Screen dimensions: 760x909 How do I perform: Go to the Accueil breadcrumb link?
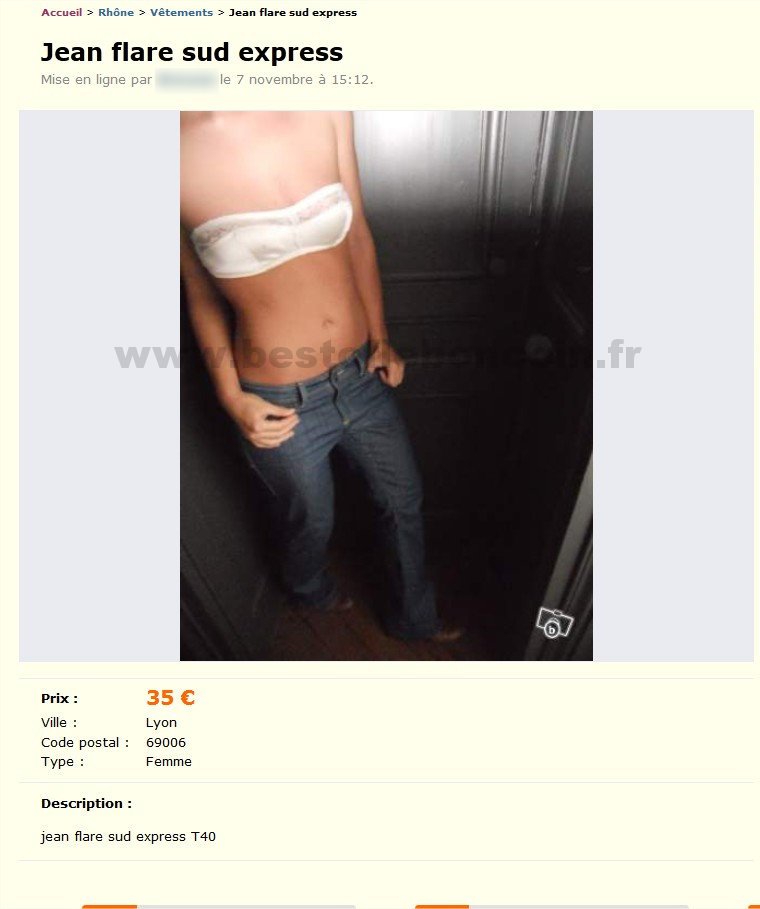[61, 13]
